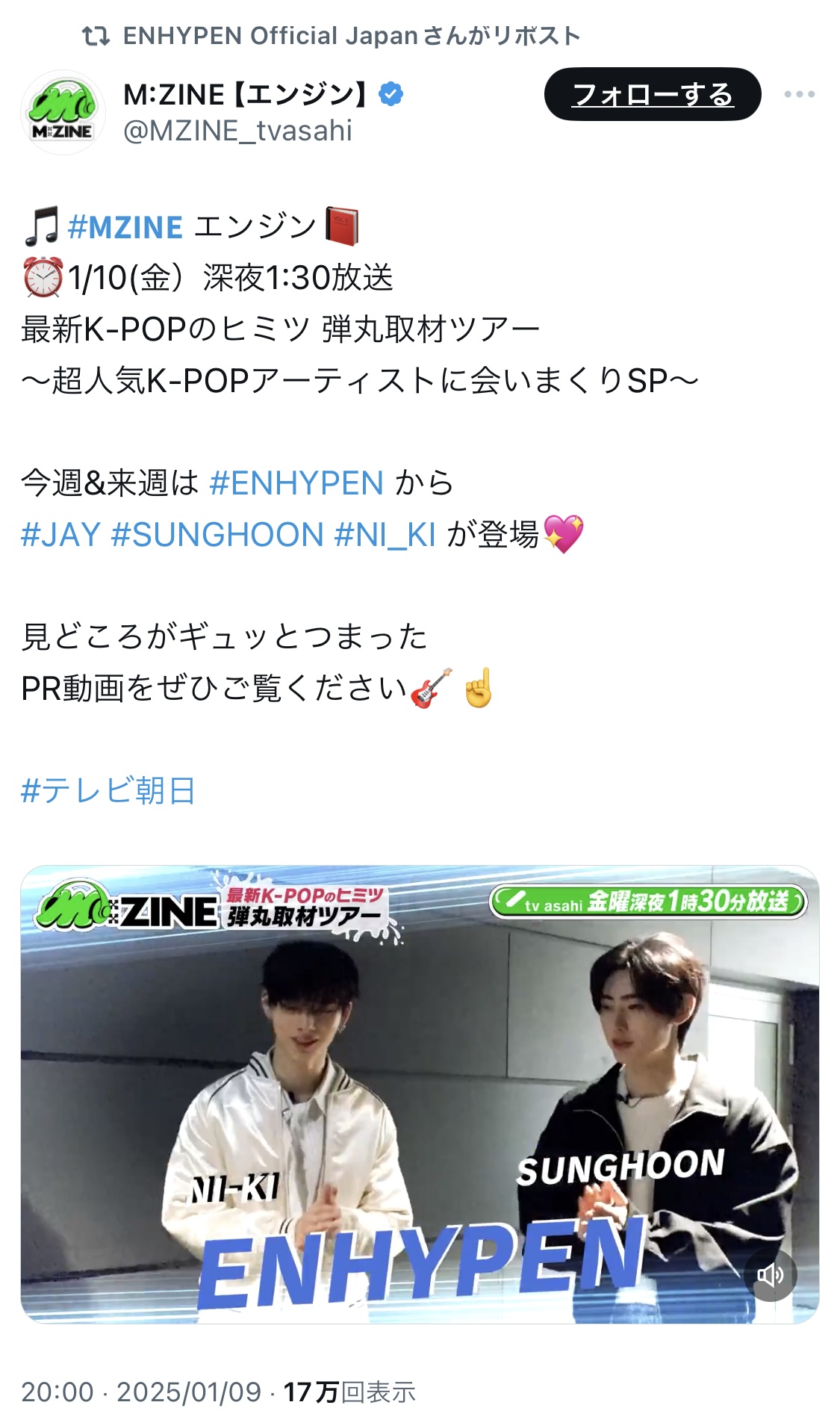Open the #ENHYPEN hashtag
Screen dimensions: 840x1411
tap(296, 483)
